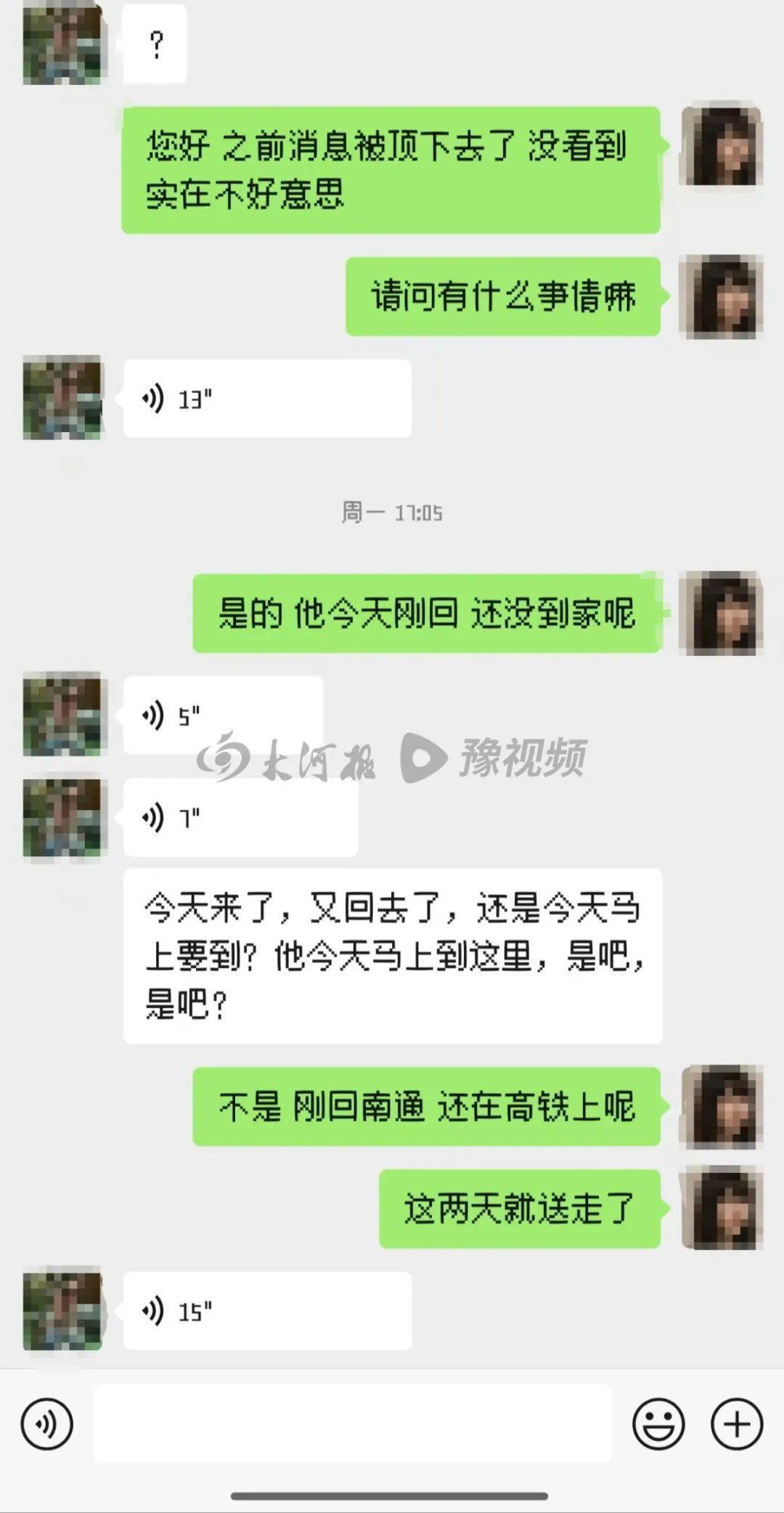Tap the 大河报 watermark logo
The width and height of the screenshot is (784, 1513).
(290, 757)
